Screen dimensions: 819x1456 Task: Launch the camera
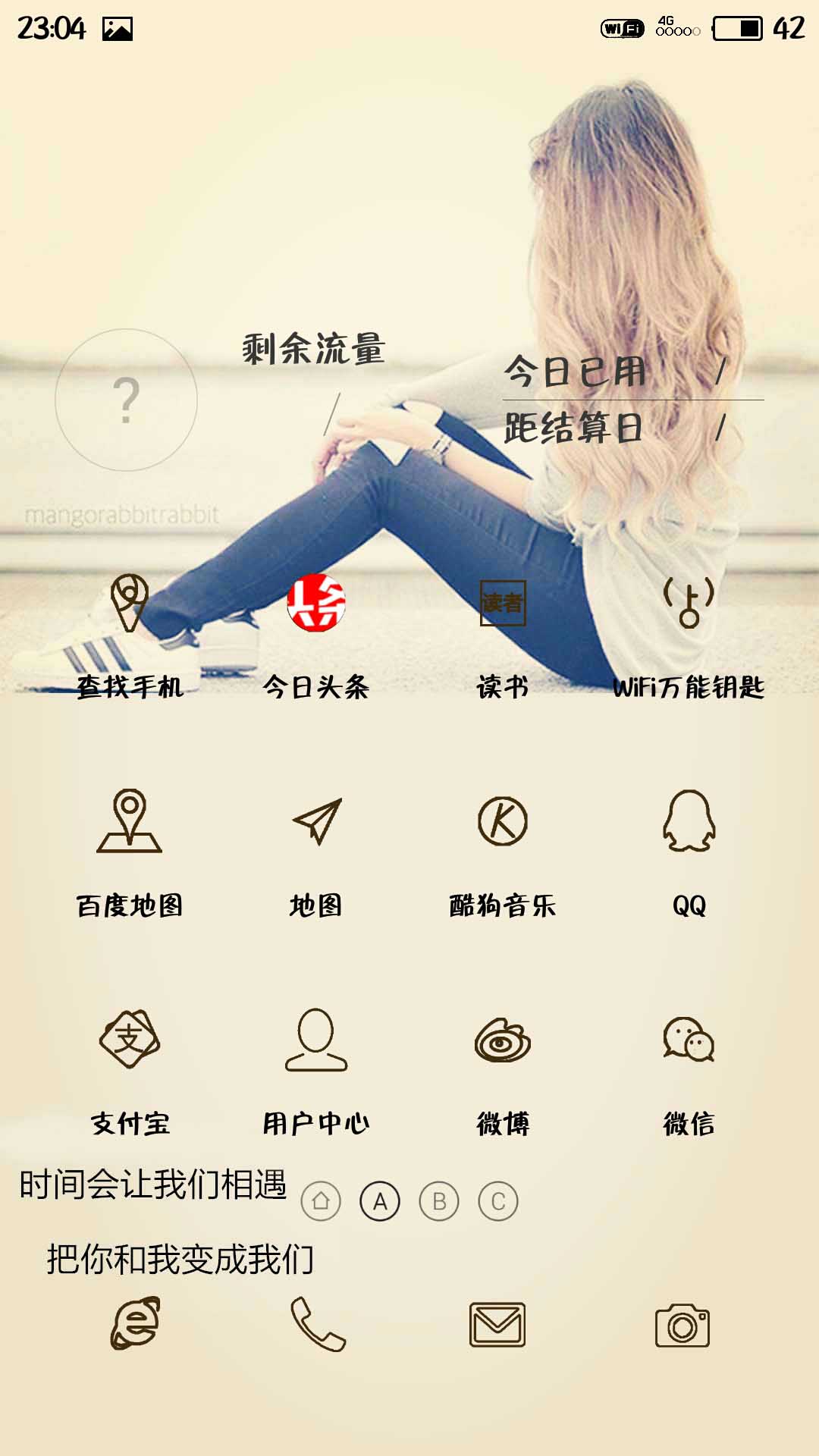point(682,1325)
